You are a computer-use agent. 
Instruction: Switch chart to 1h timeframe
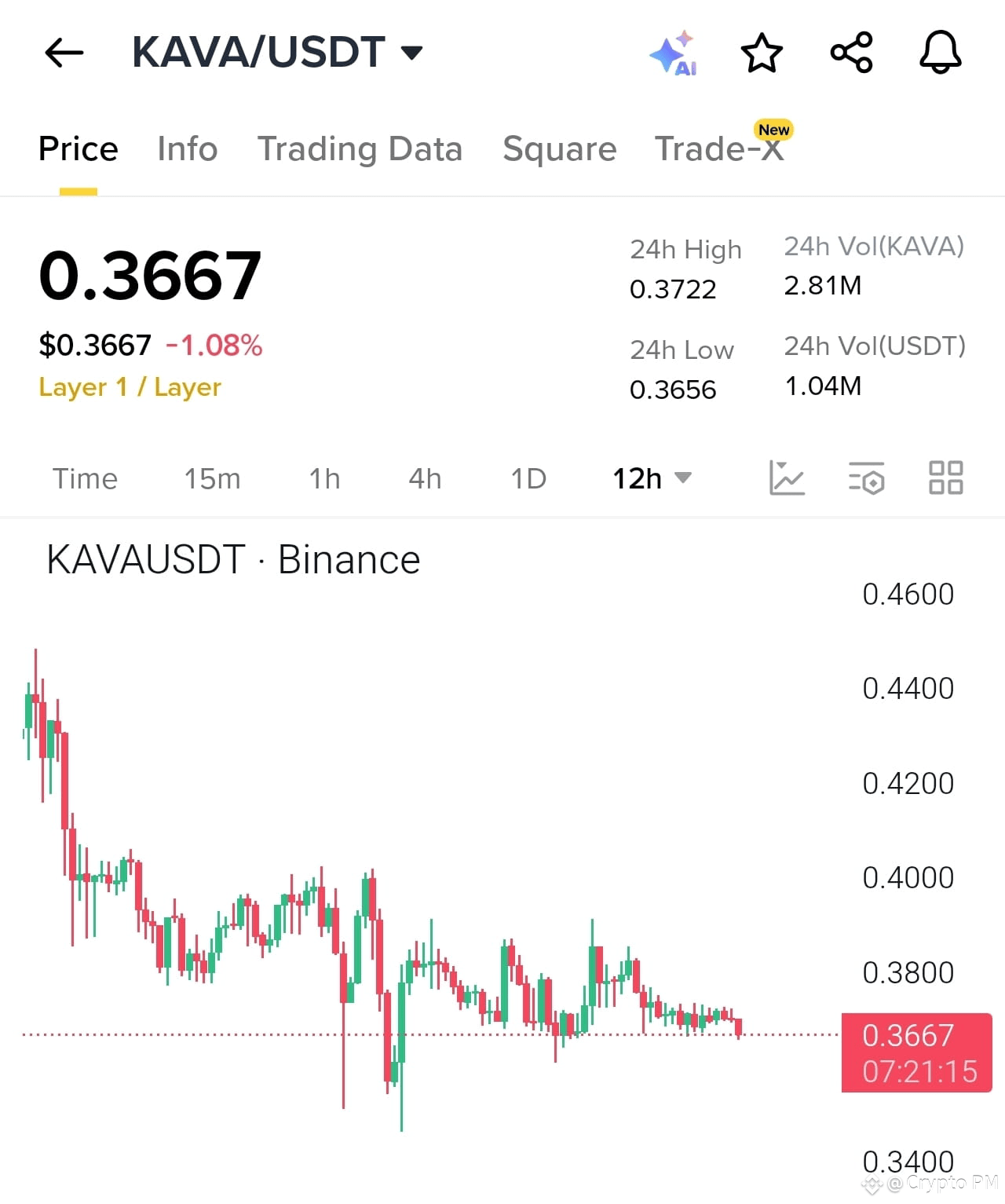[x=323, y=478]
